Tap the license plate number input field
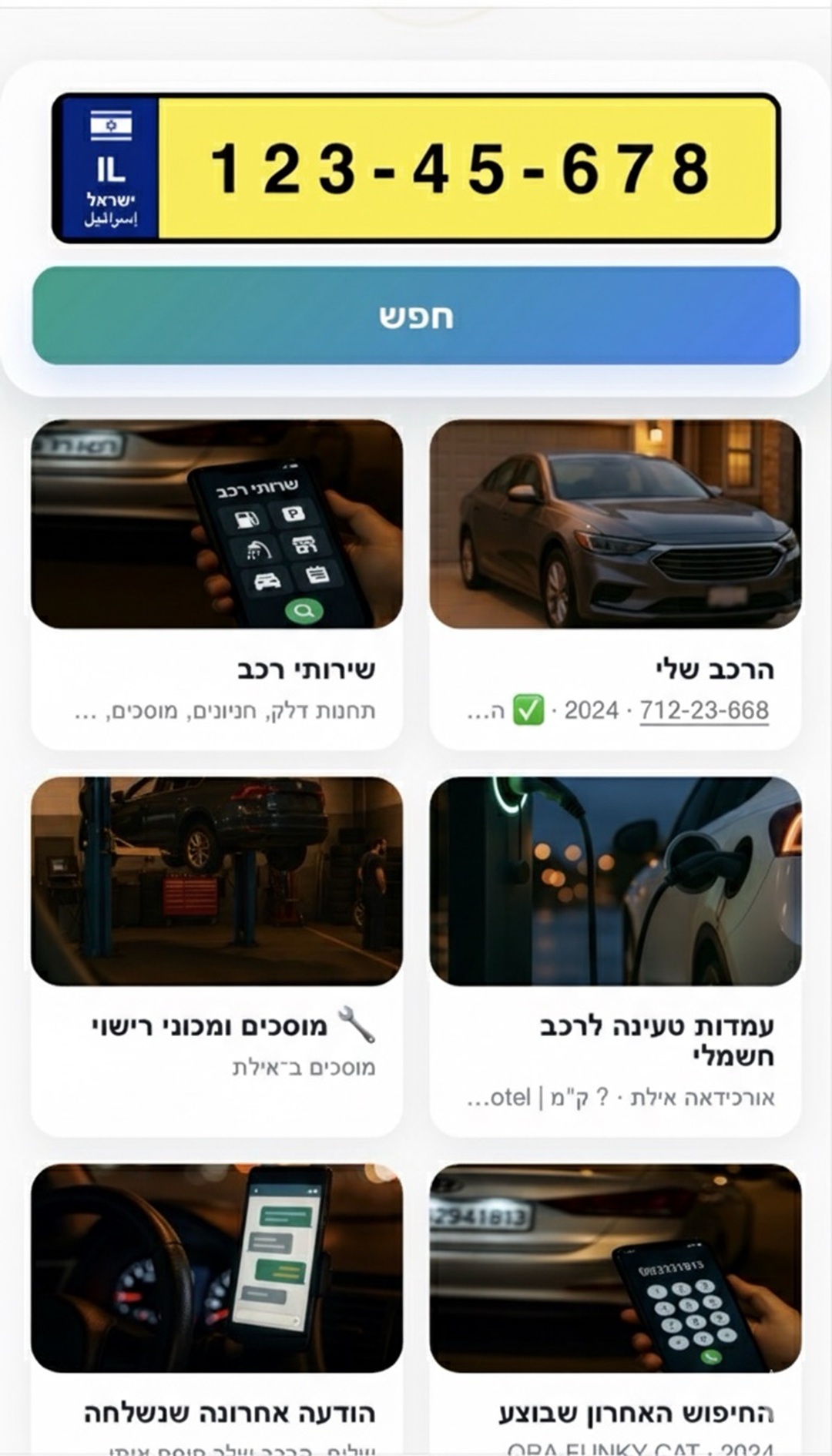832x1456 pixels. pyautogui.click(x=465, y=168)
